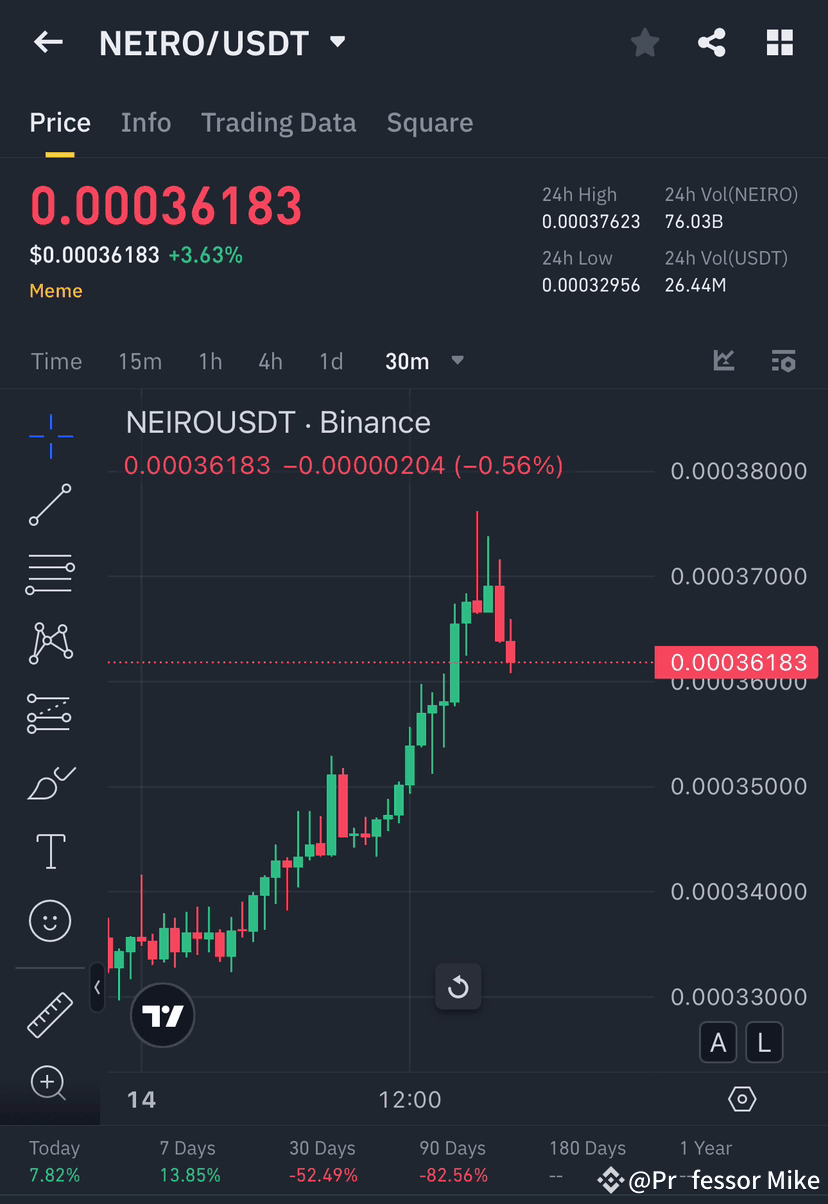Star NEIRO/USDT as a favorite
The image size is (828, 1204).
tap(644, 42)
